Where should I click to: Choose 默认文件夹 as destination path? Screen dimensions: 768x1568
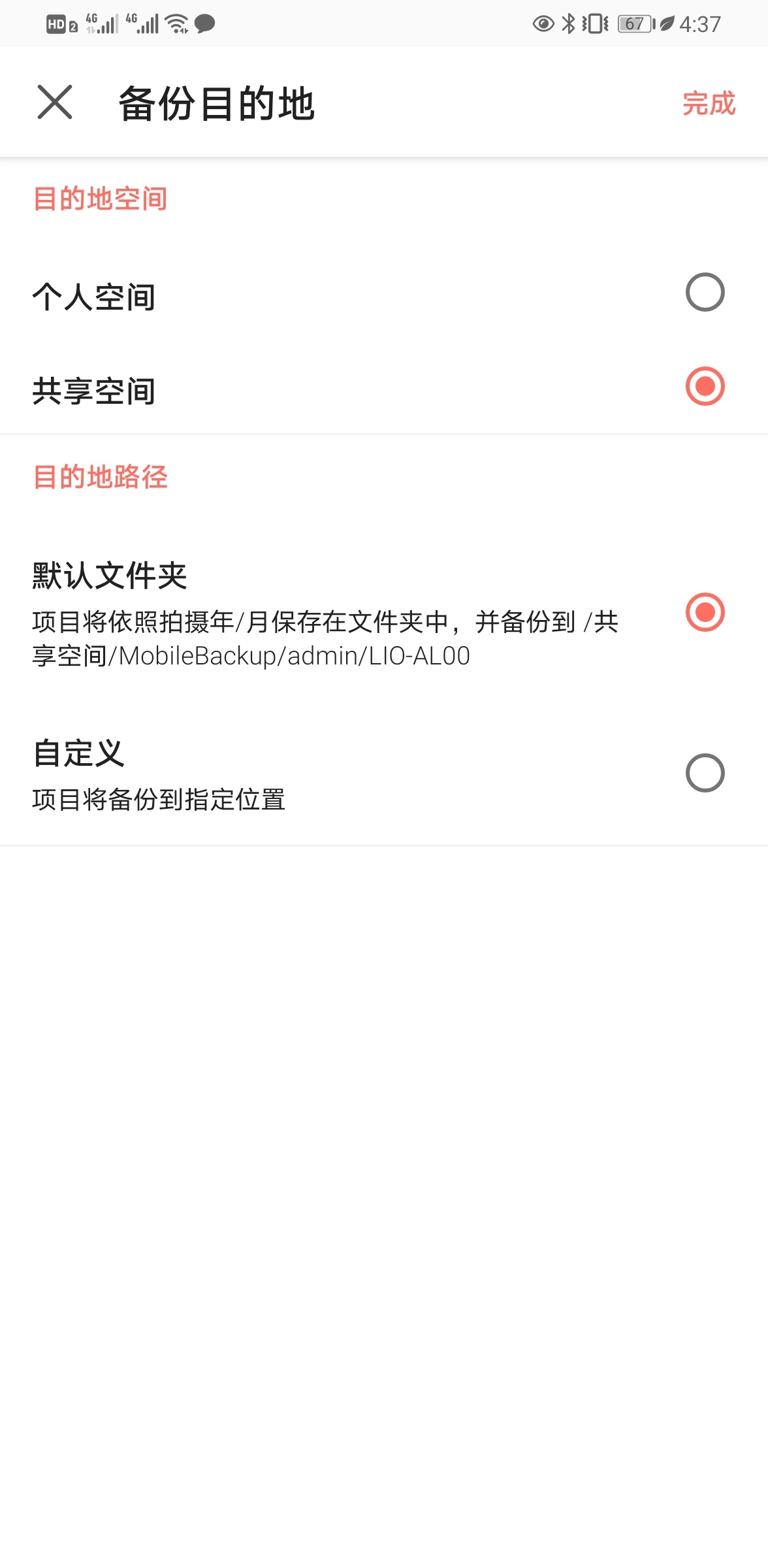click(x=705, y=612)
